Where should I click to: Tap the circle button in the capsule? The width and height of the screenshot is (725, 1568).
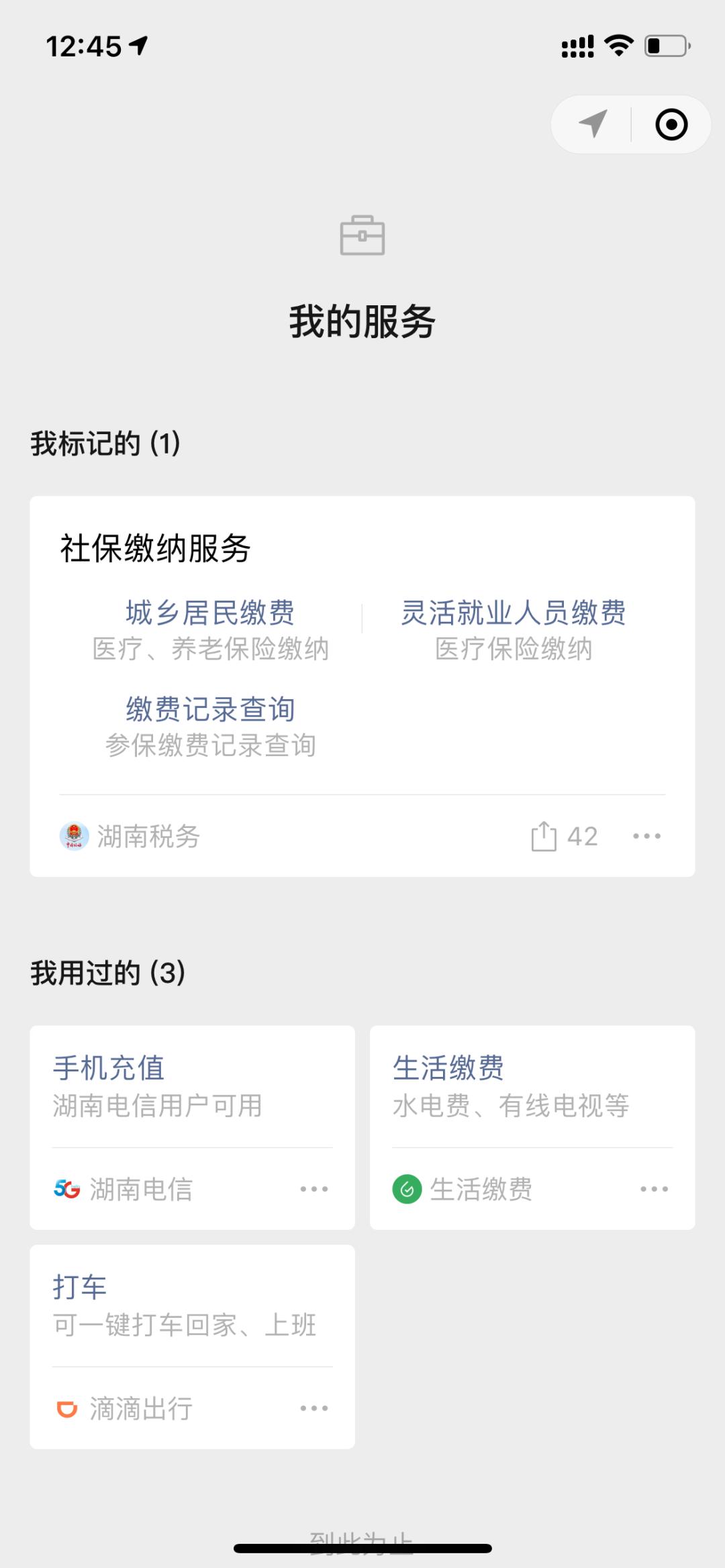671,124
